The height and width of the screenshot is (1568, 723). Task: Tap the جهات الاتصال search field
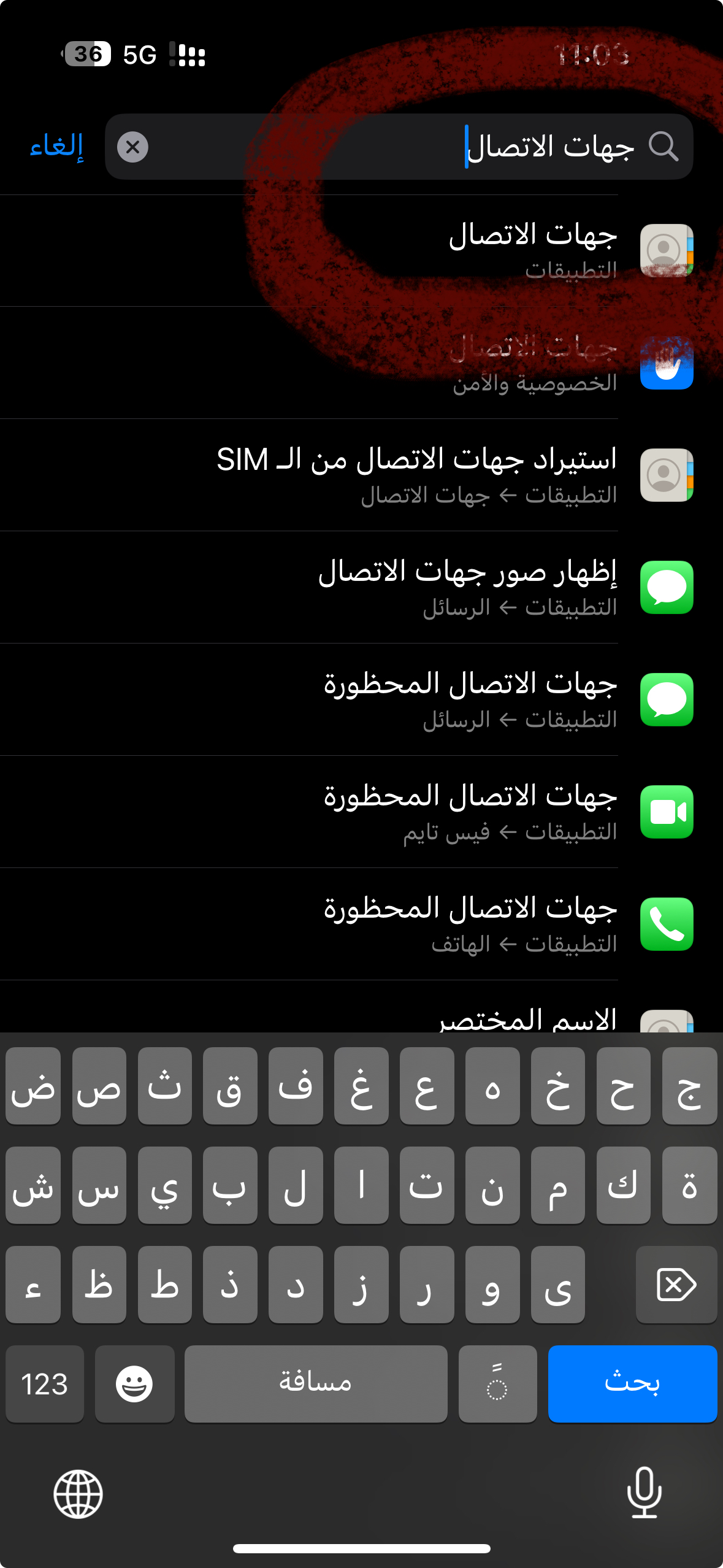[x=399, y=147]
